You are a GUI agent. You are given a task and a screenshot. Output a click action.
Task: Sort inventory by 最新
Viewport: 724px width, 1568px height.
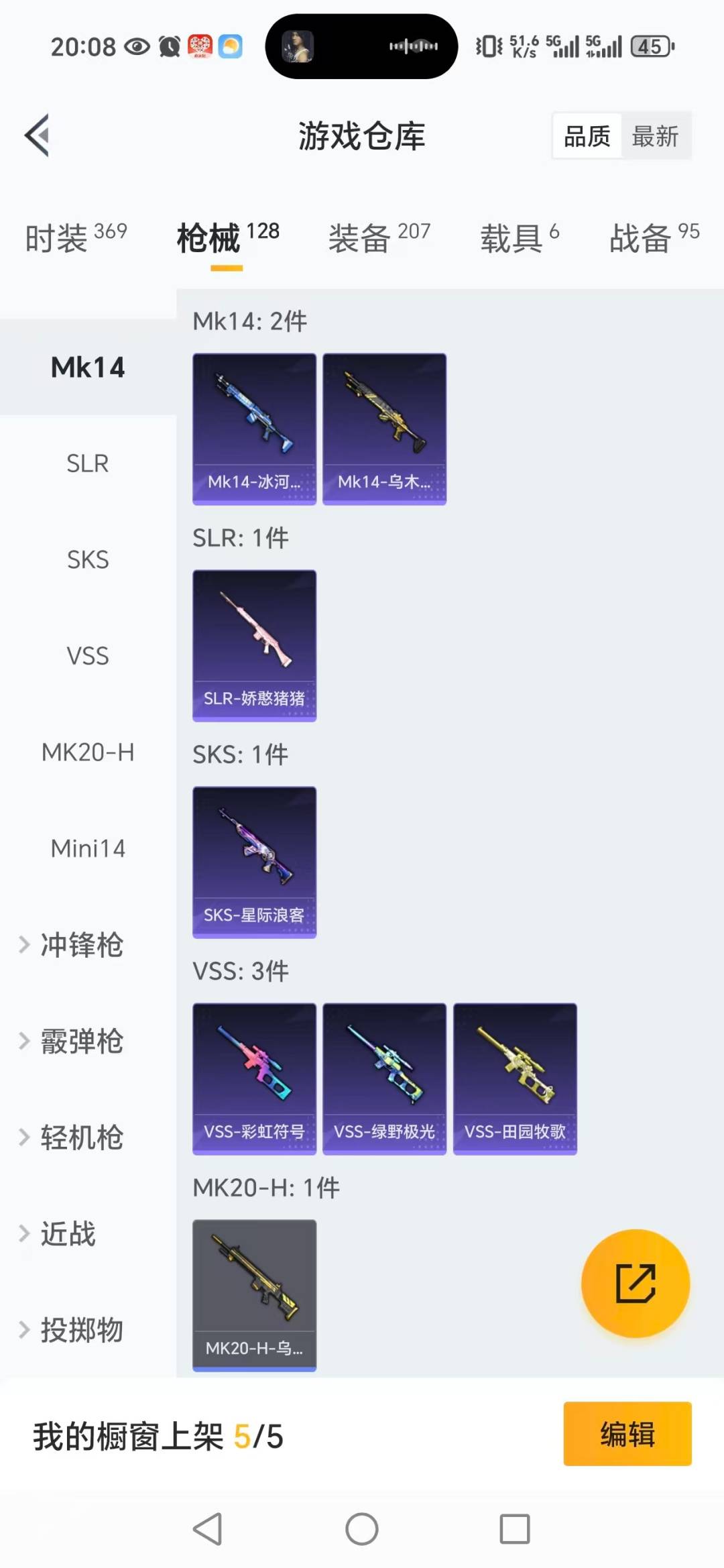(655, 136)
